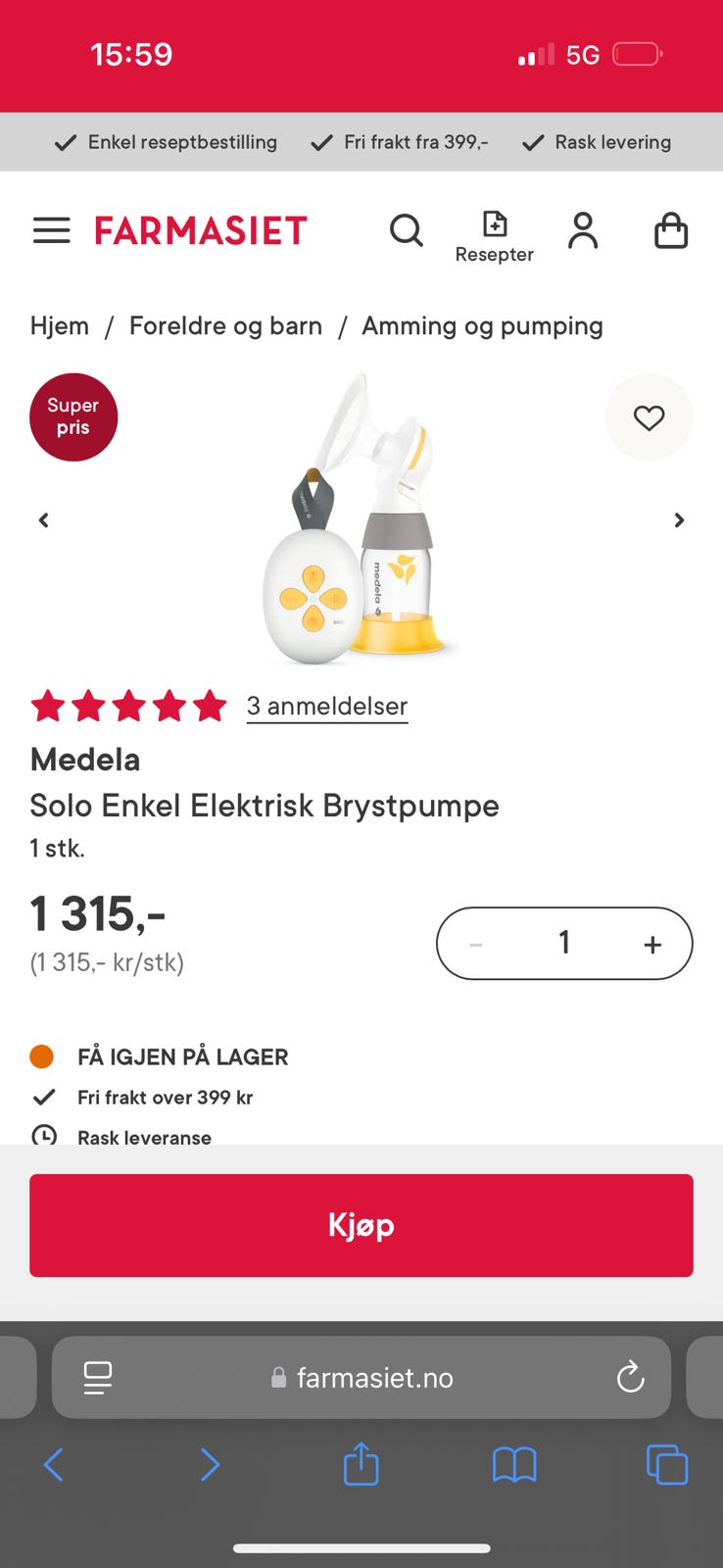Open reader view options icon
Screen dimensions: 723x1568
coord(97,1377)
